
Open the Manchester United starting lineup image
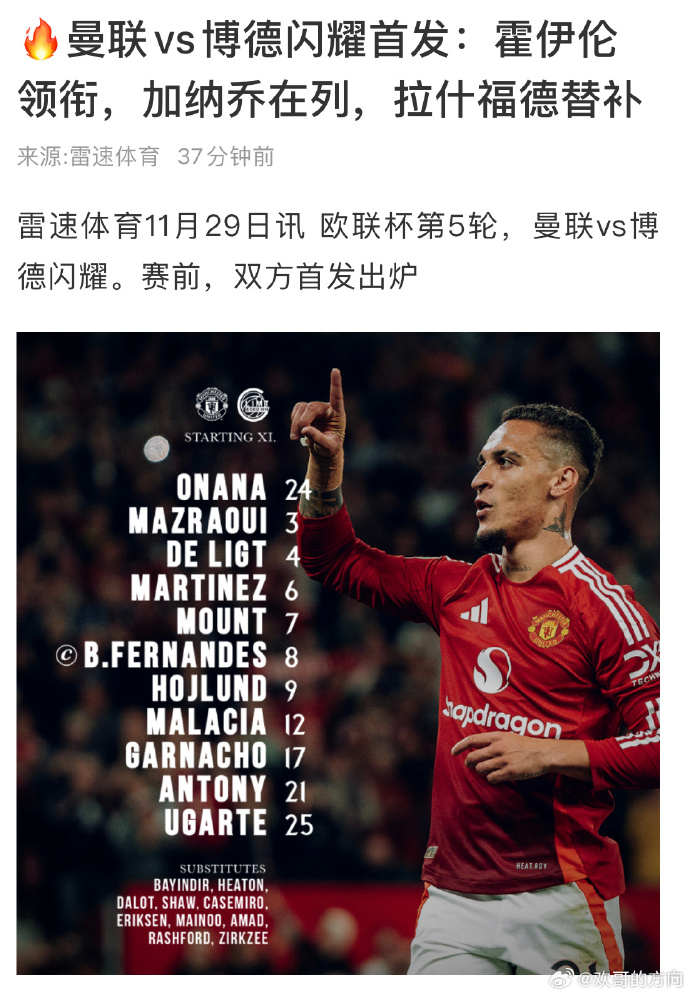(x=338, y=652)
